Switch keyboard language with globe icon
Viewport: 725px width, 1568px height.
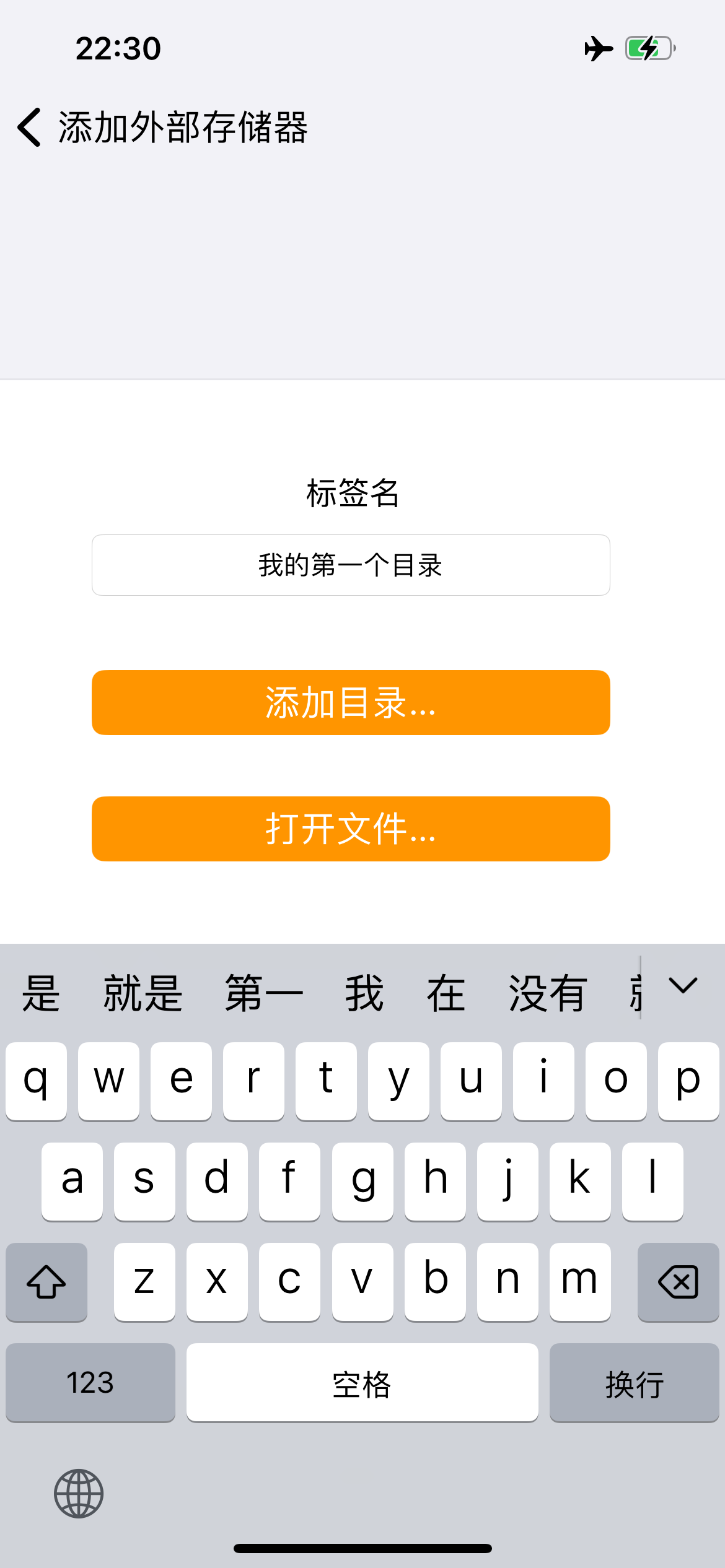pyautogui.click(x=79, y=1494)
